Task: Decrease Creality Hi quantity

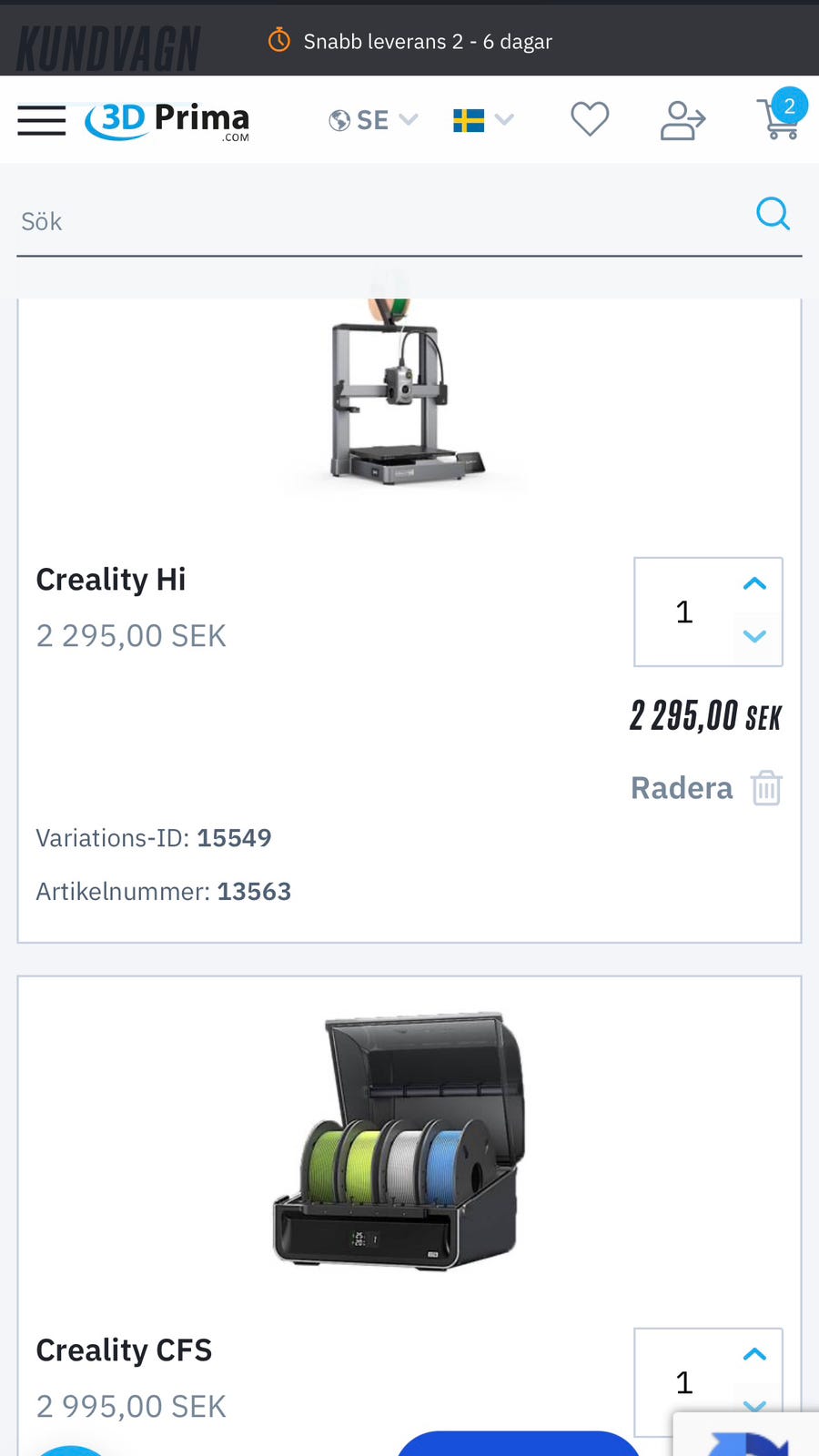Action: pos(754,636)
